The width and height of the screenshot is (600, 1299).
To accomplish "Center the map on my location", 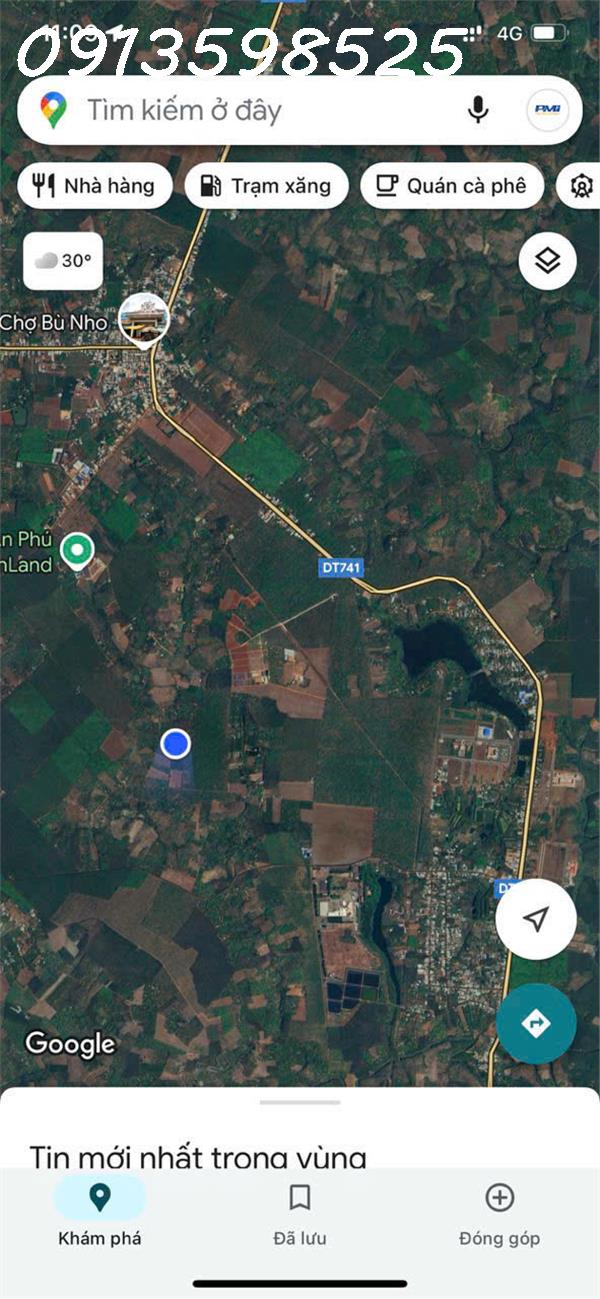I will [x=536, y=920].
